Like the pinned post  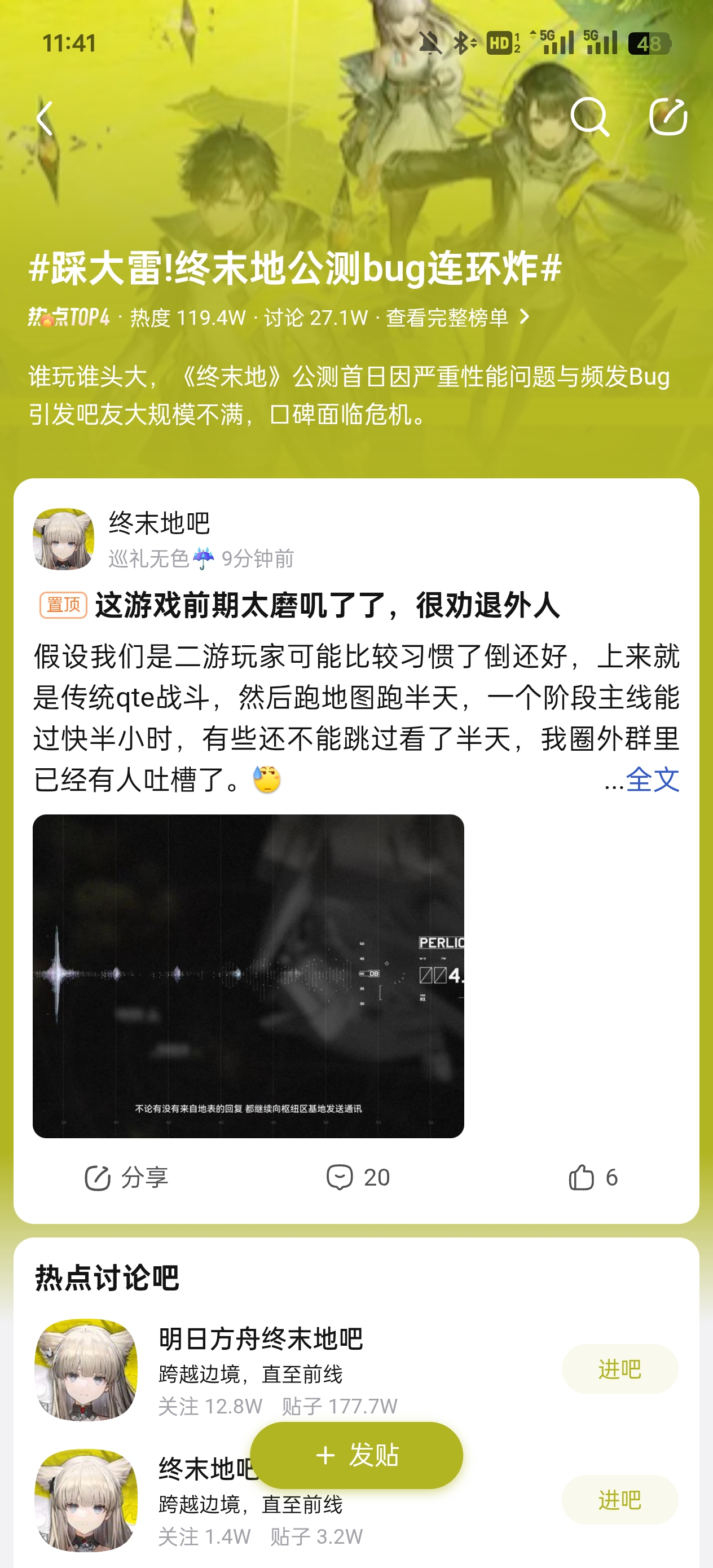pyautogui.click(x=592, y=1177)
